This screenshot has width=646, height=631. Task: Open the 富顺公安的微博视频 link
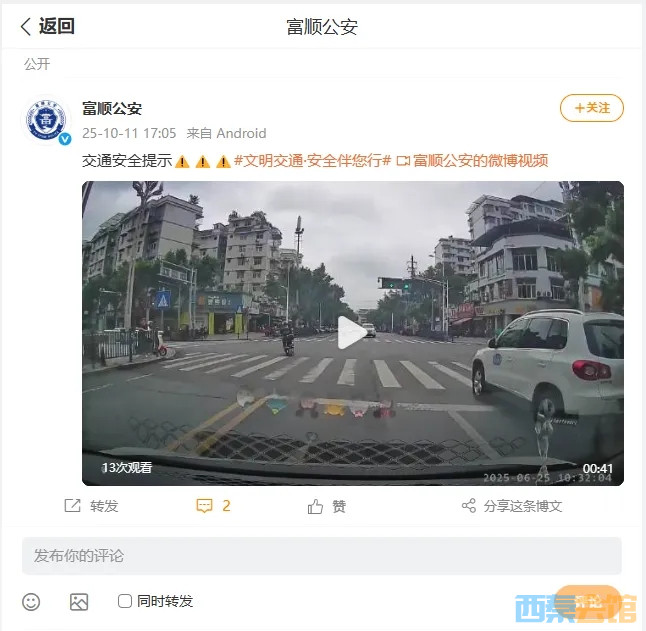pos(472,160)
